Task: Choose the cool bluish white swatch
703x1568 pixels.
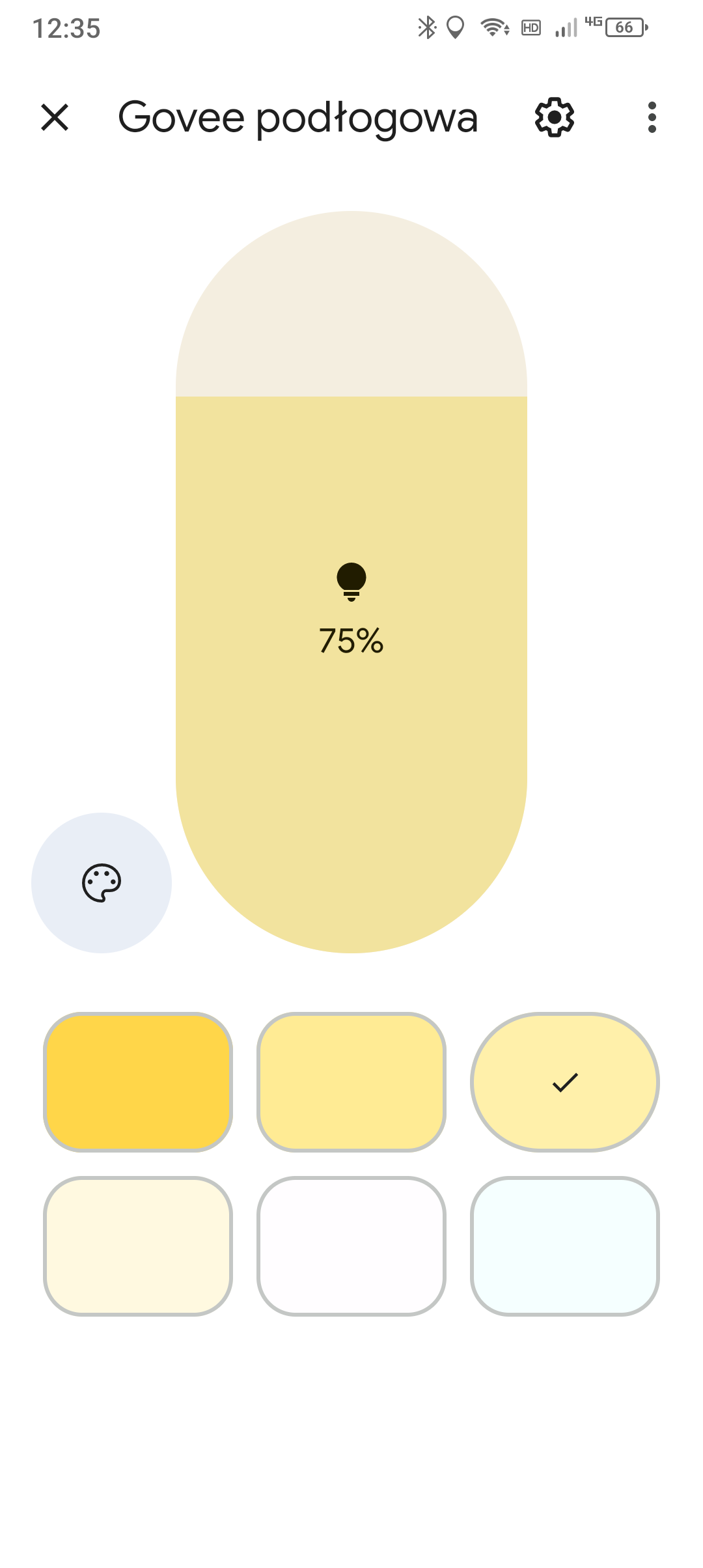Action: [x=565, y=1246]
